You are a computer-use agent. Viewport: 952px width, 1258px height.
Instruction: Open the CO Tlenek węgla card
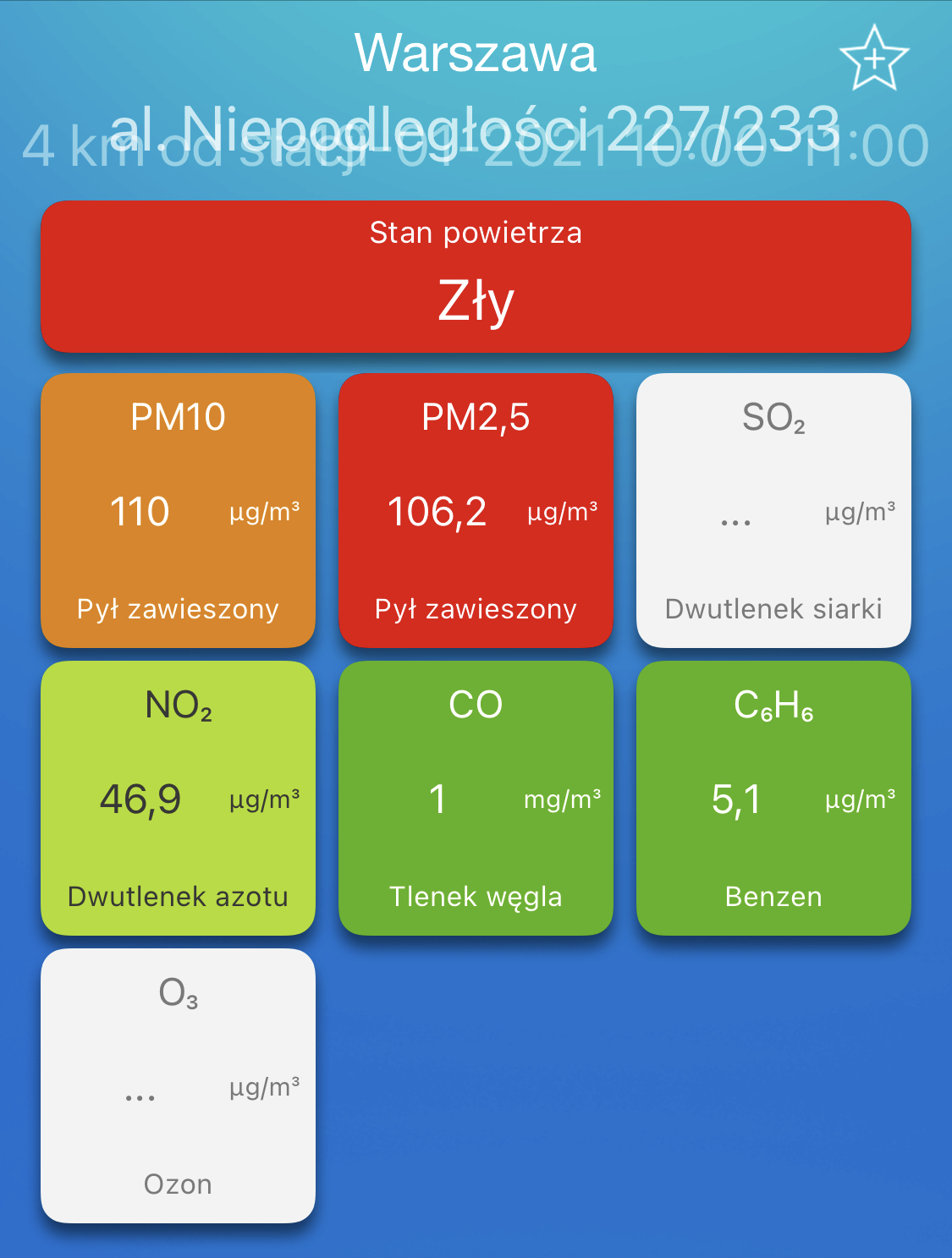tap(476, 798)
